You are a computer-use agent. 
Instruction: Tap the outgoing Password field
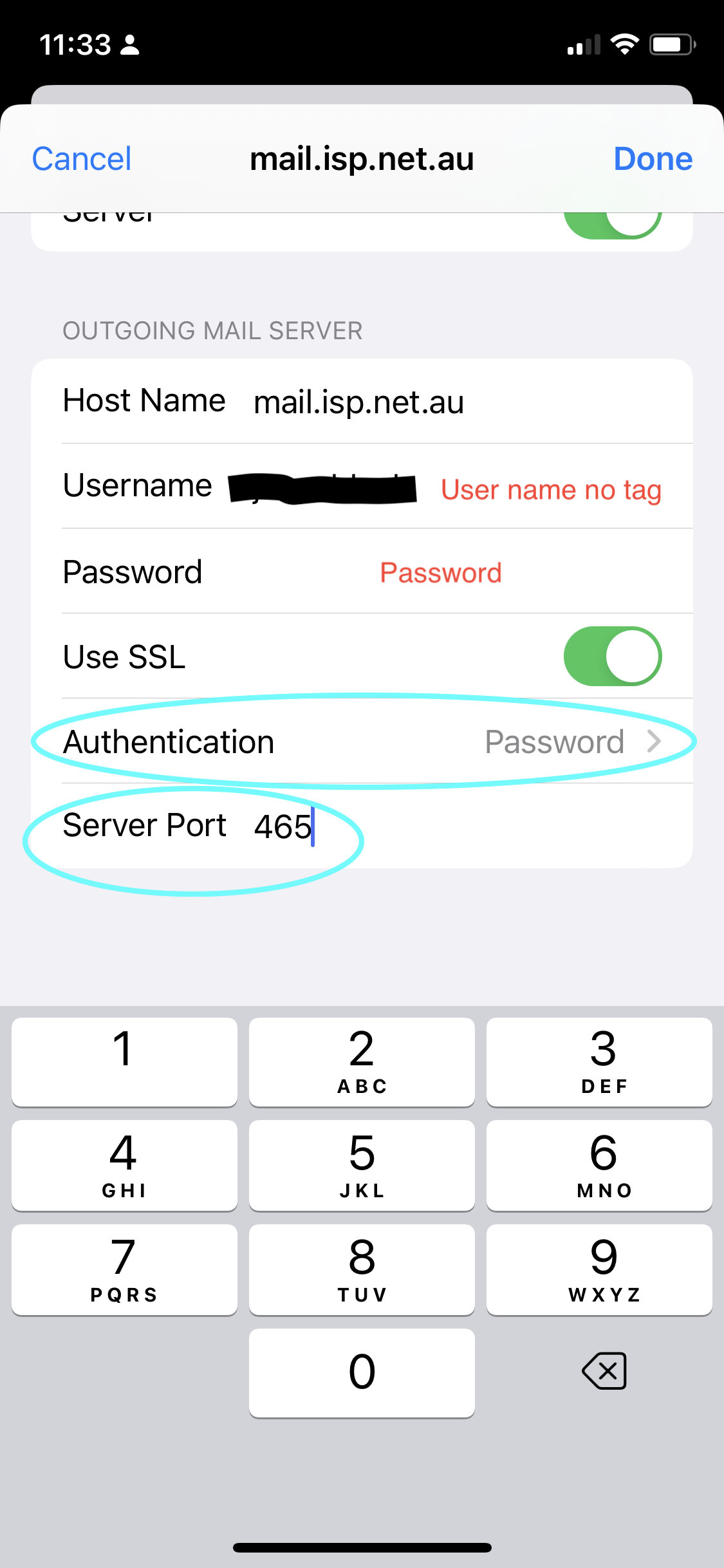pos(450,572)
